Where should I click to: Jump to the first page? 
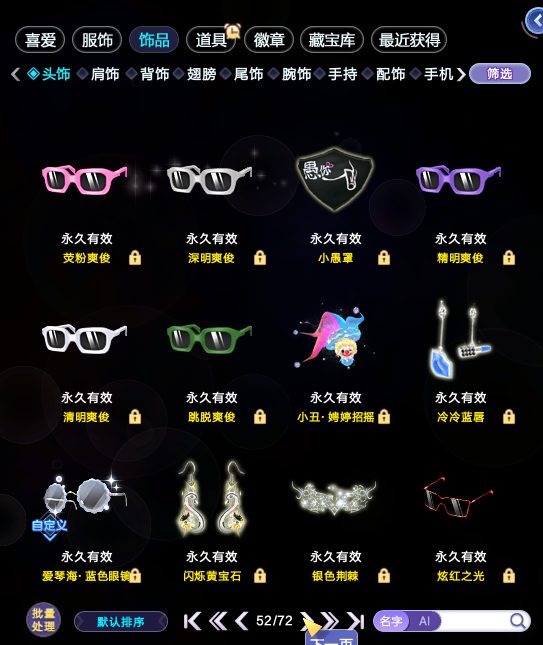(192, 621)
